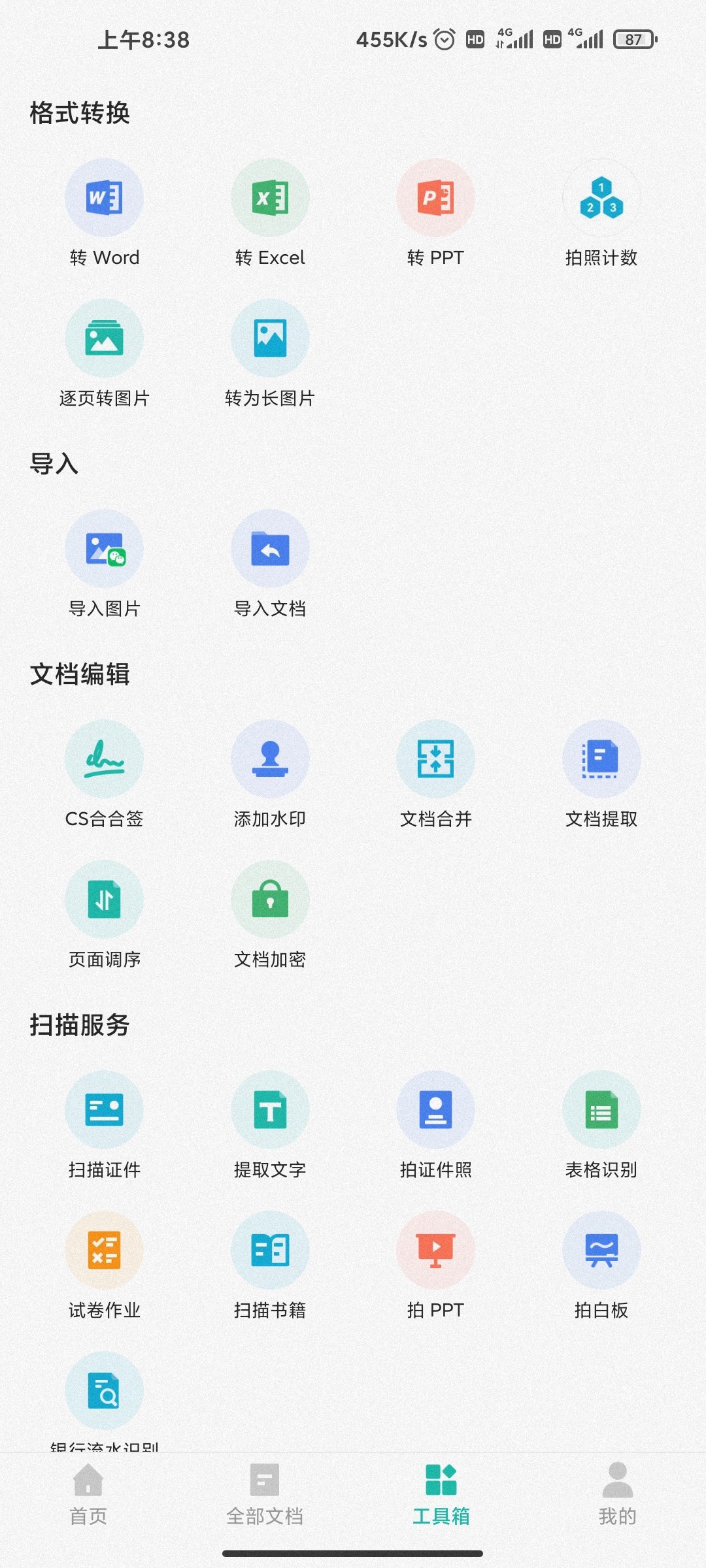Go to the 全部文档 tab

[265, 1494]
